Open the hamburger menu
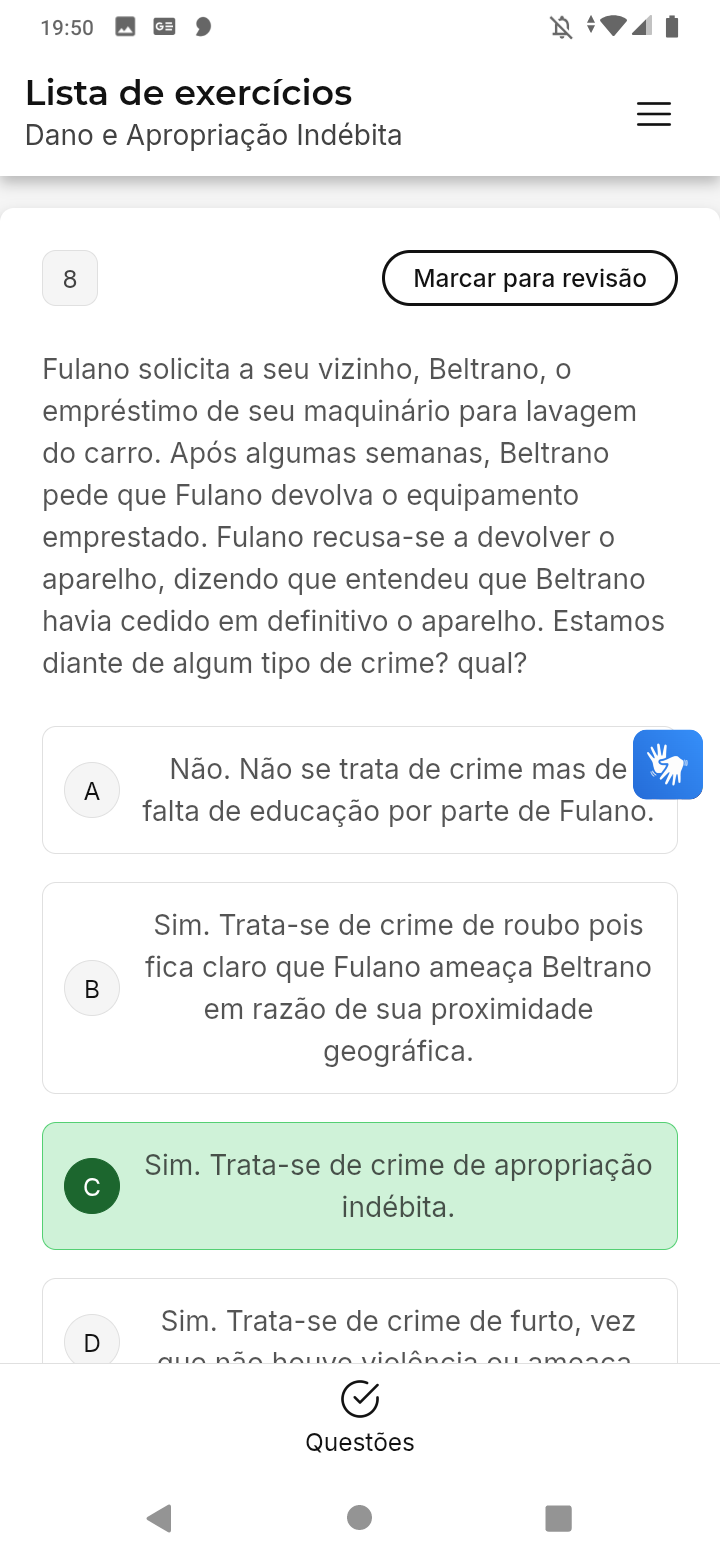Image resolution: width=720 pixels, height=1560 pixels. pyautogui.click(x=654, y=114)
